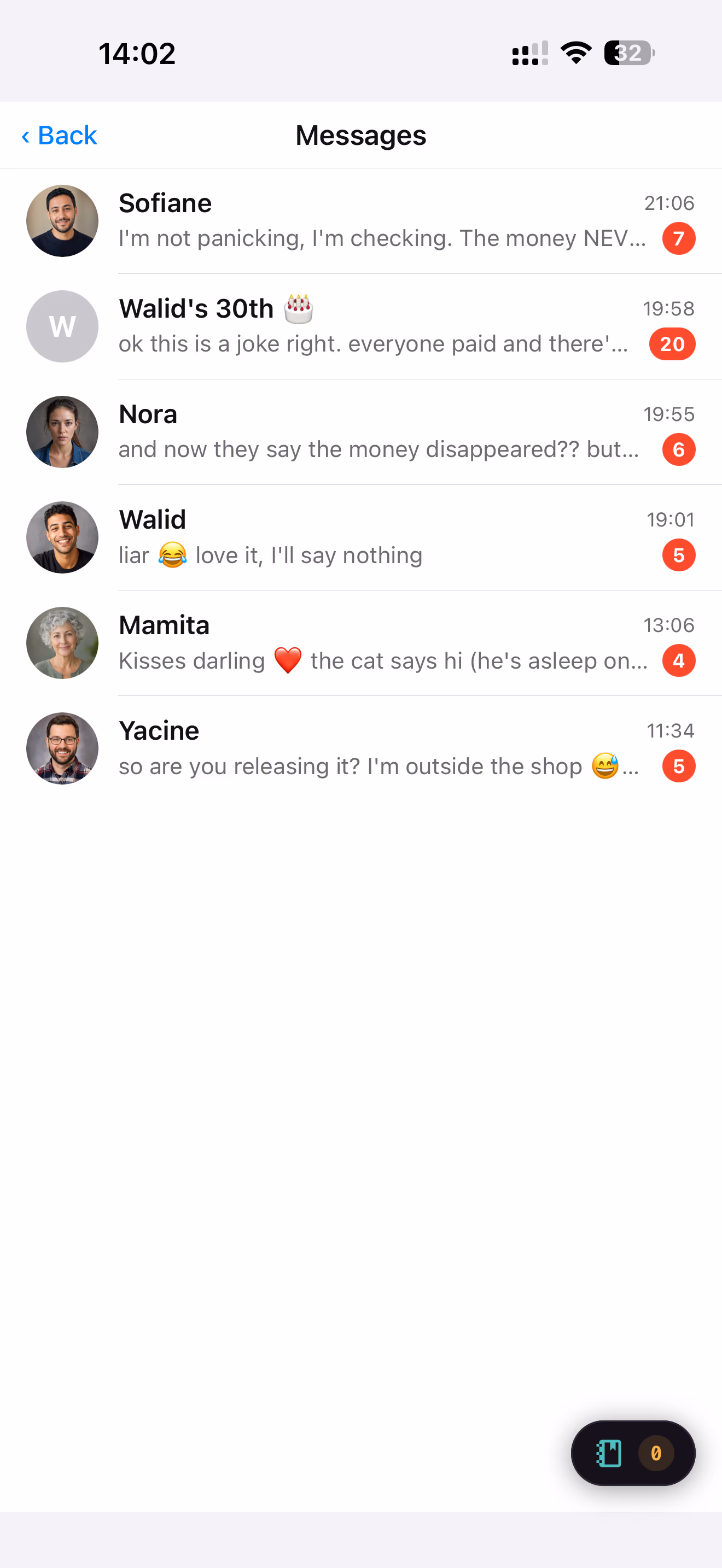Open Yacine's conversation
Image resolution: width=722 pixels, height=1568 pixels.
tap(361, 748)
